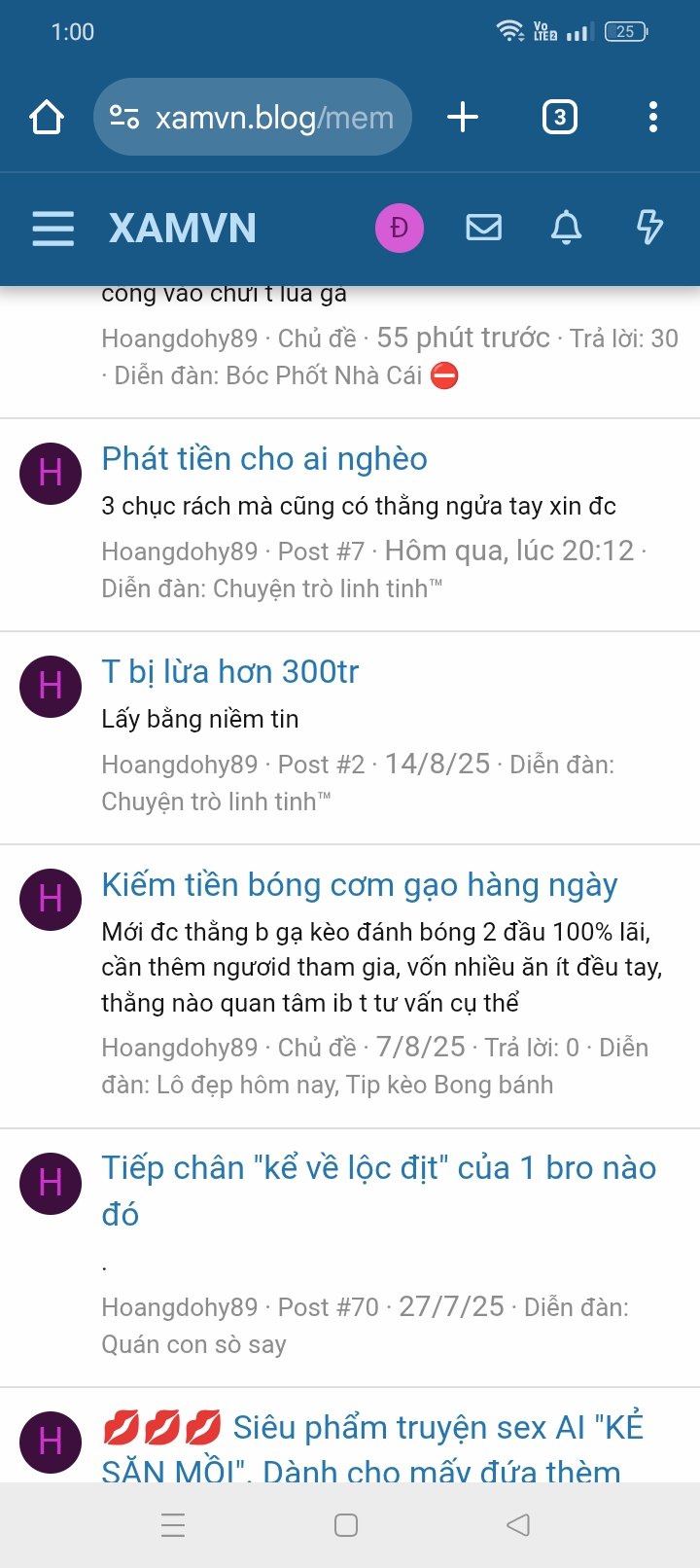Show the open tabs switcher
The image size is (700, 1568).
[559, 118]
